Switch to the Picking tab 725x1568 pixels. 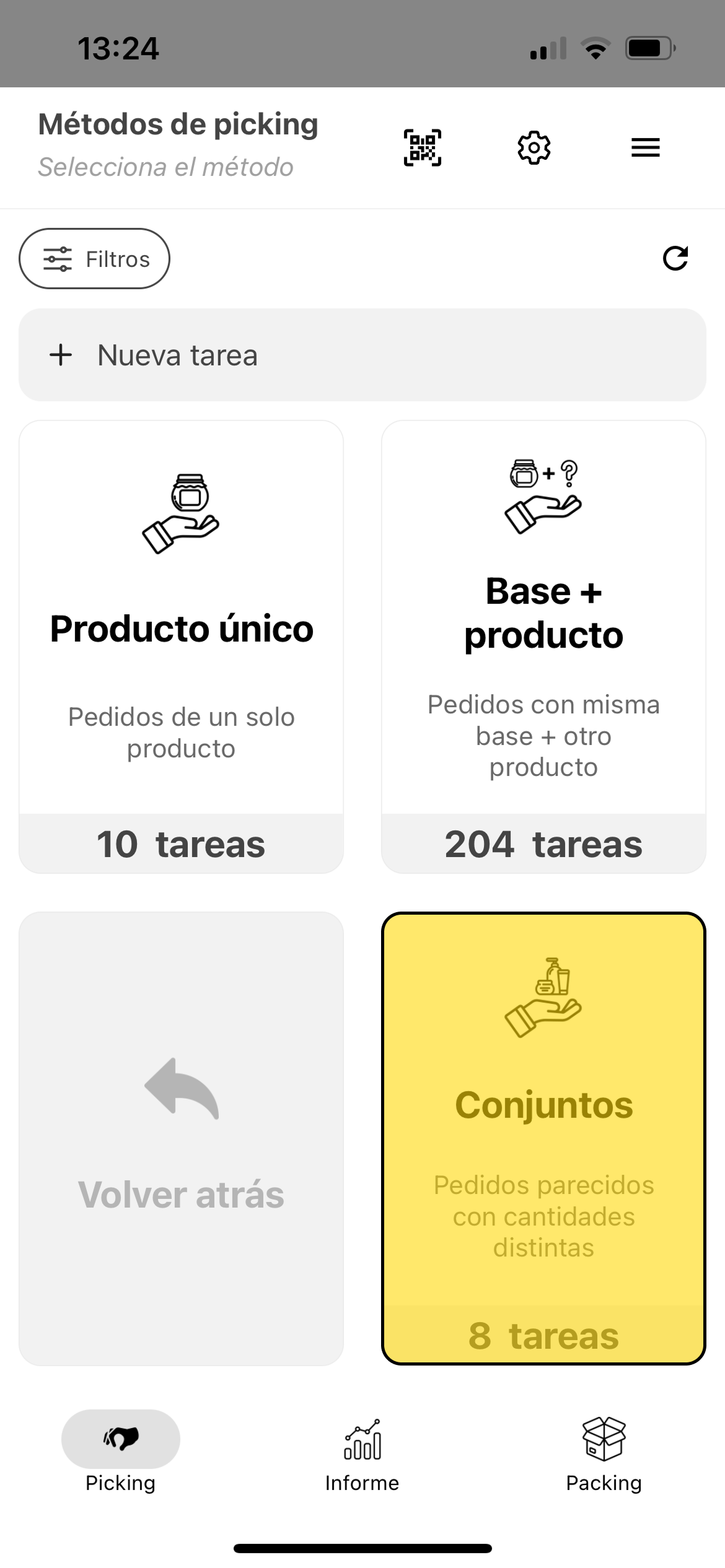pyautogui.click(x=120, y=1450)
